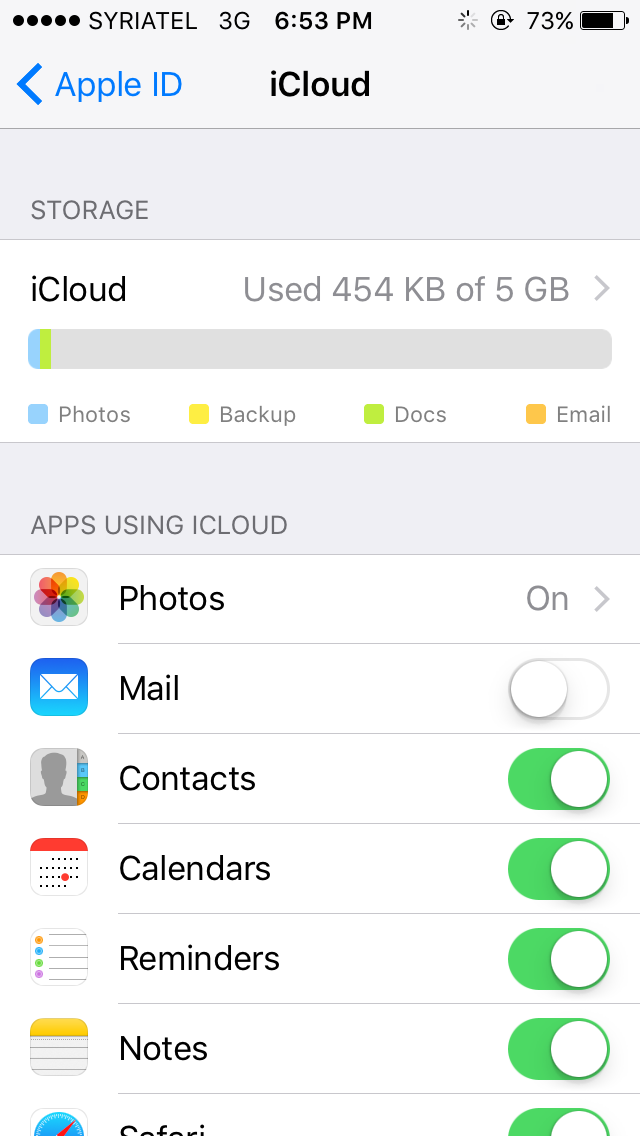Toggle off Notes iCloud sync
The width and height of the screenshot is (640, 1136).
click(558, 1049)
